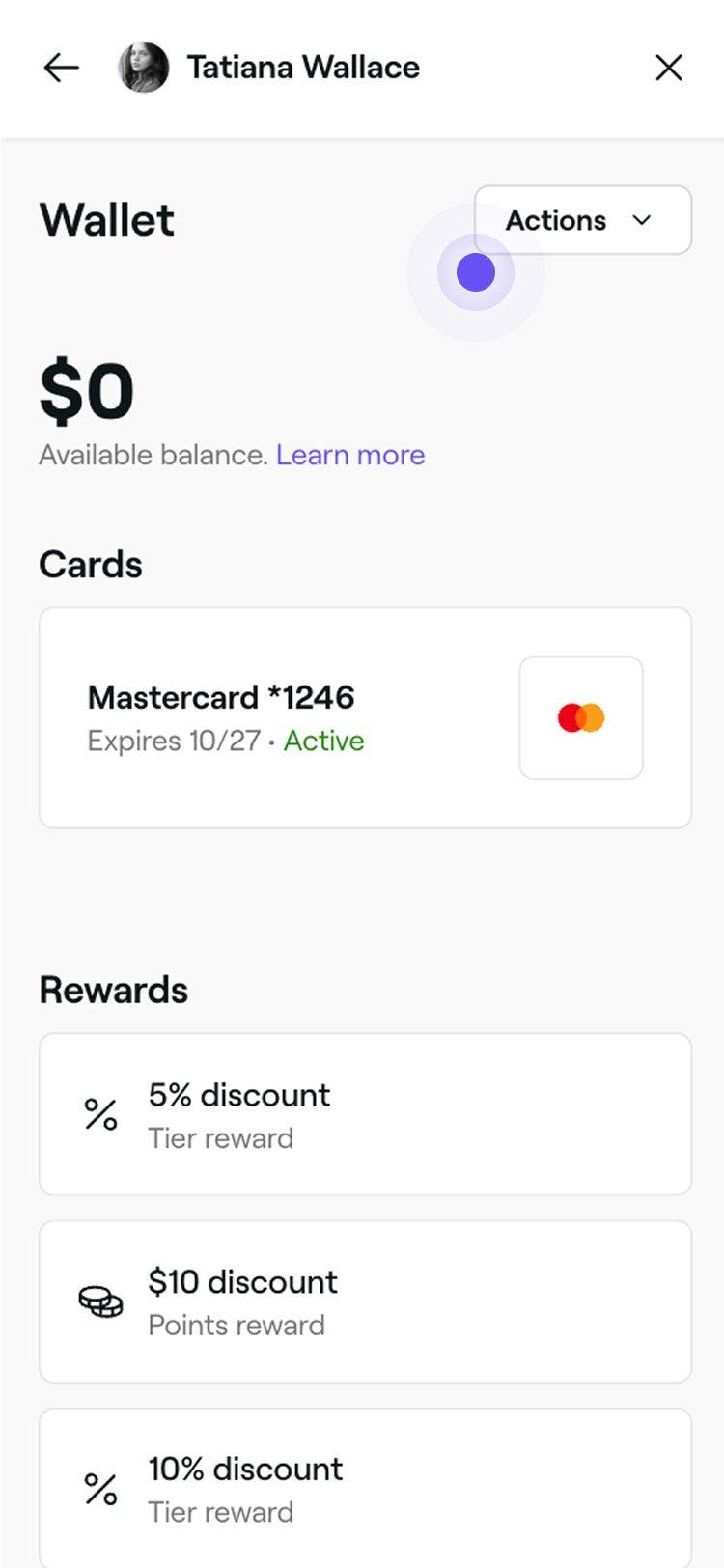724x1568 pixels.
Task: Click Tatiana Wallace's name
Action: 304,68
